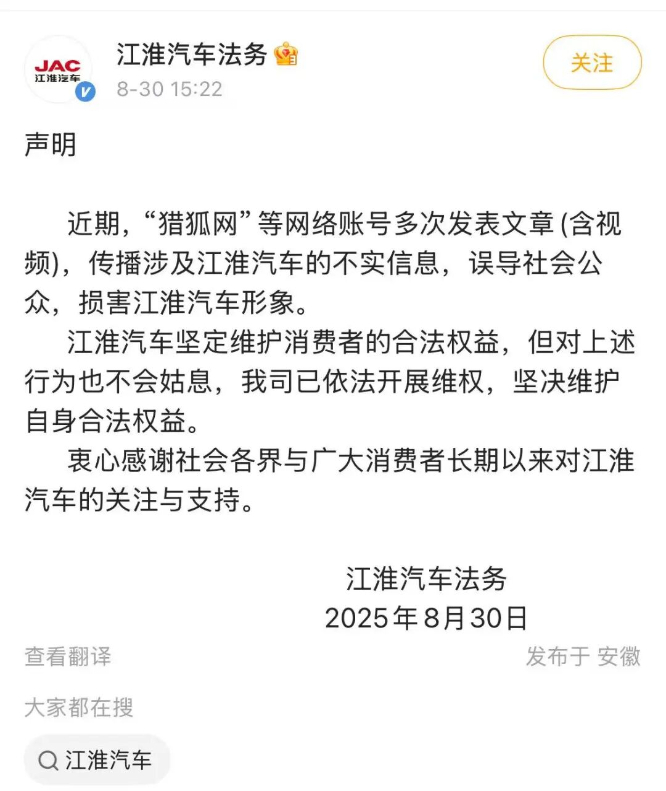Follow 江淮汽车法务 with the 关注 button

(591, 62)
